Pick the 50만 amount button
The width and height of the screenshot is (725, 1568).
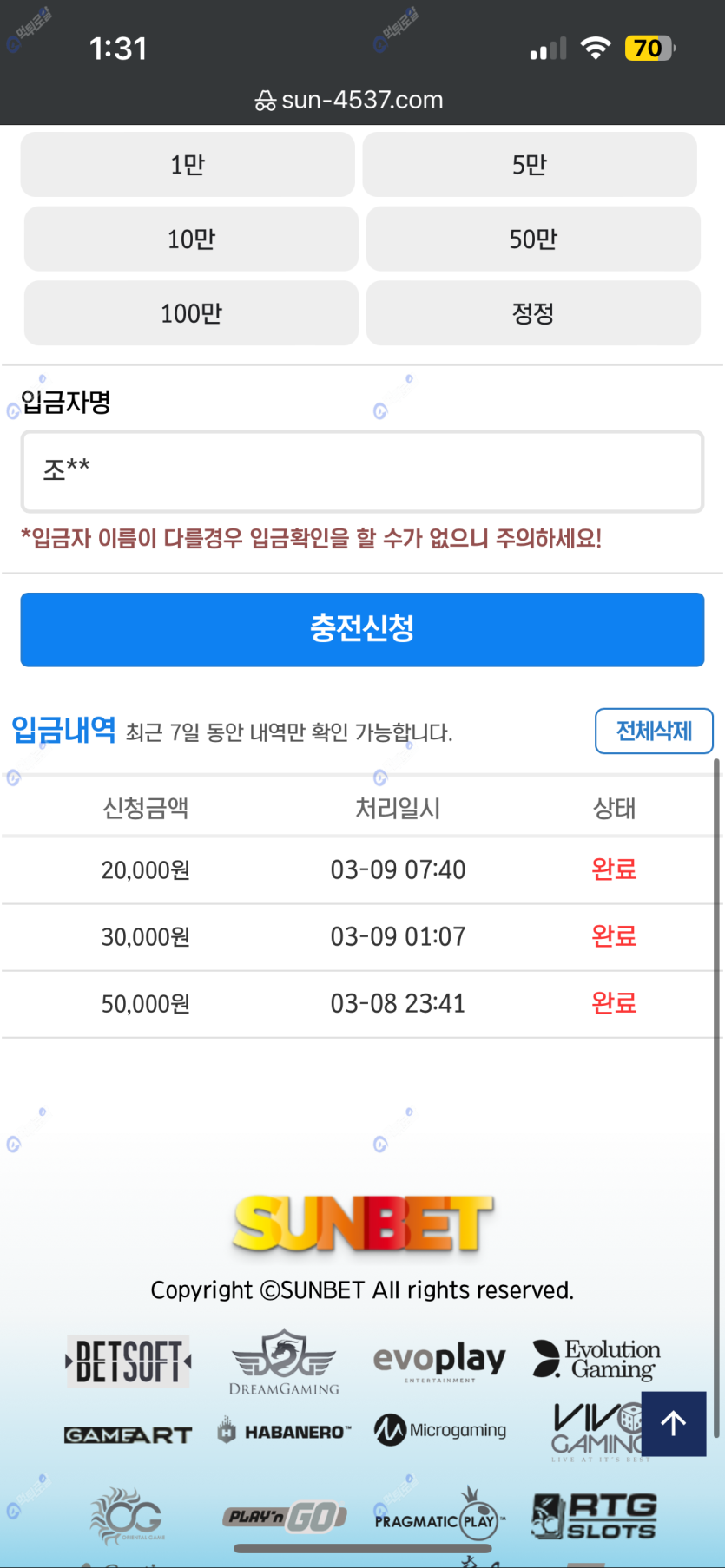533,239
